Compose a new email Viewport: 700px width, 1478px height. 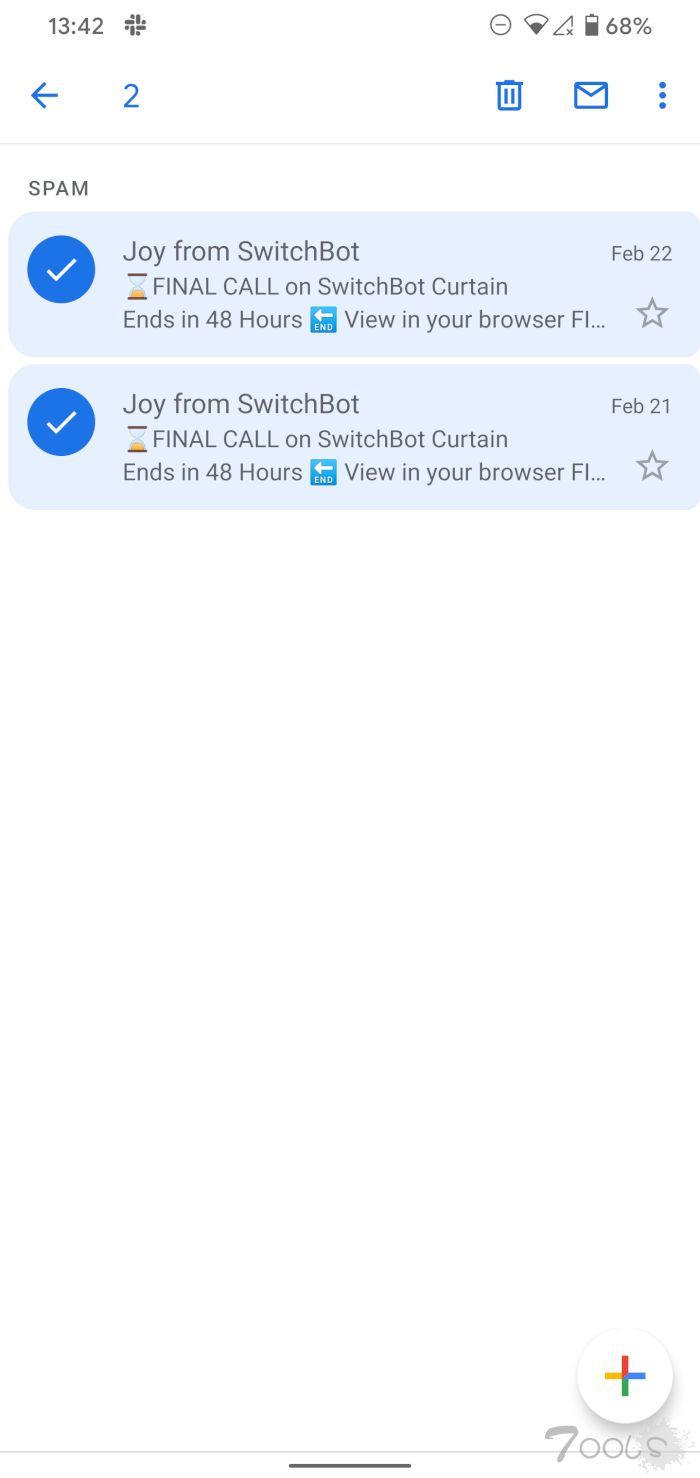click(x=625, y=1376)
